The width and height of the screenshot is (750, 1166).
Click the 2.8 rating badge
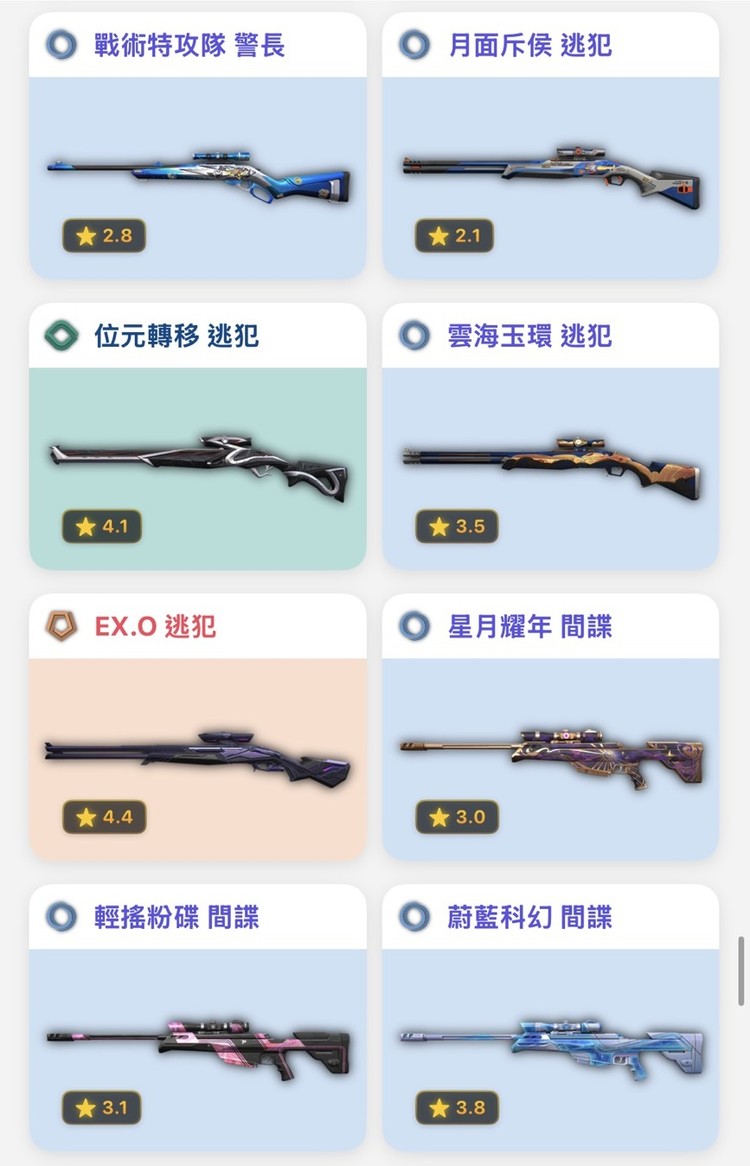(102, 236)
